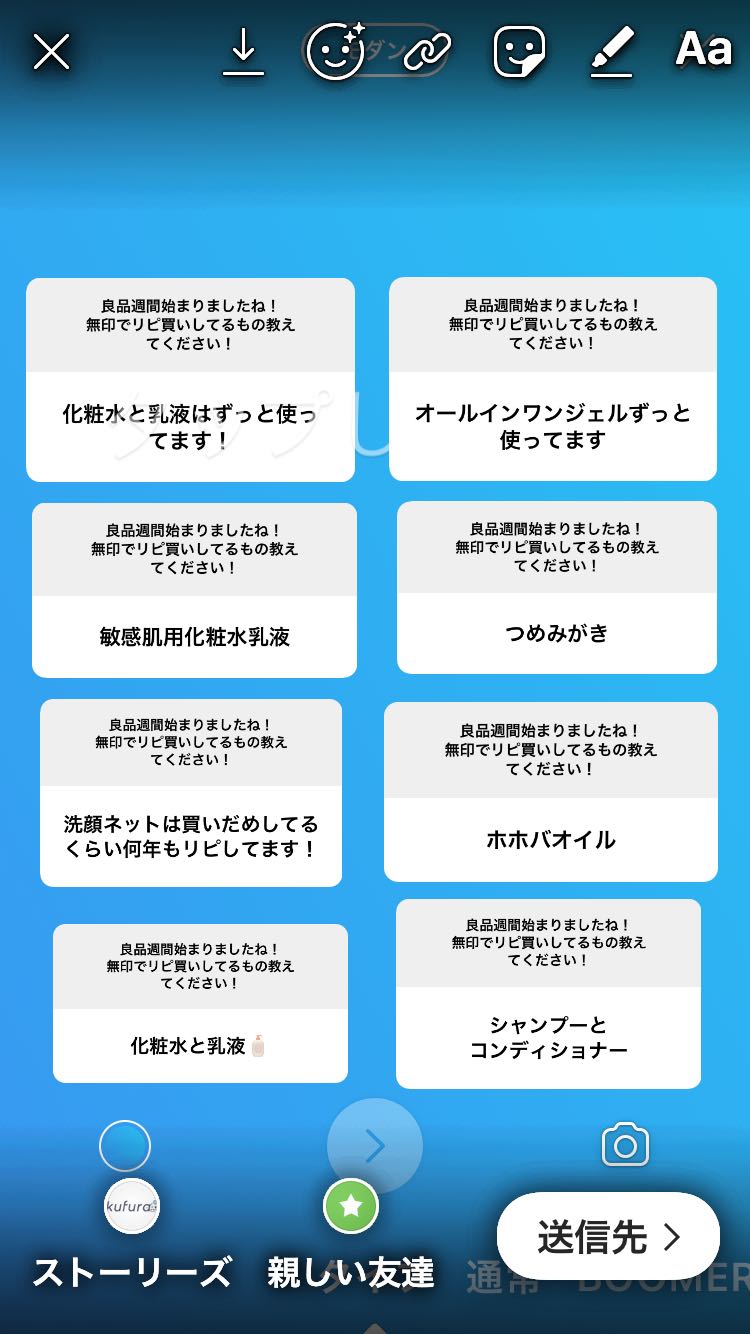Open the sticker tray
Screen dimensions: 750x1334
[x=519, y=51]
